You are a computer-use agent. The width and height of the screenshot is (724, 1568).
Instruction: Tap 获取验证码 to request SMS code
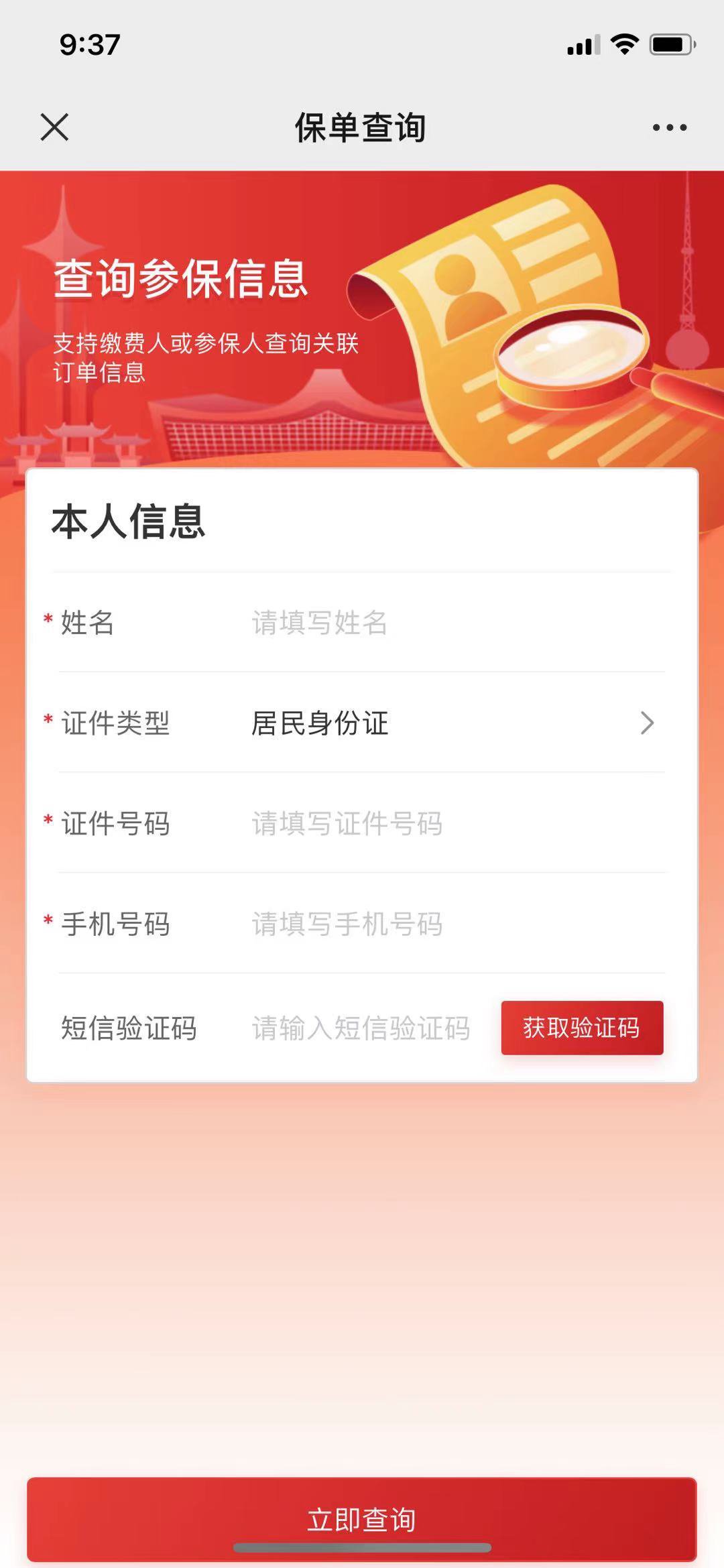click(x=582, y=1028)
